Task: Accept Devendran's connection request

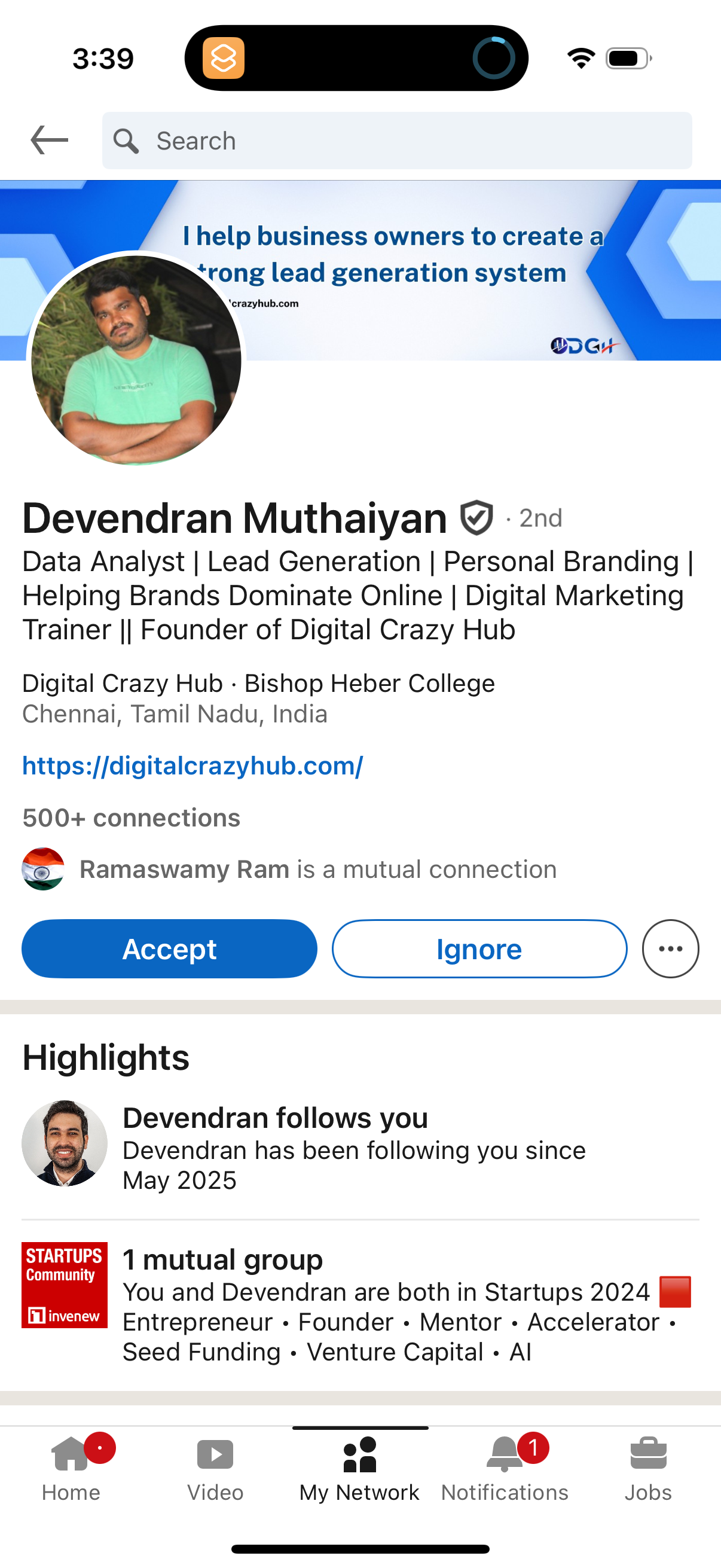Action: (x=169, y=948)
